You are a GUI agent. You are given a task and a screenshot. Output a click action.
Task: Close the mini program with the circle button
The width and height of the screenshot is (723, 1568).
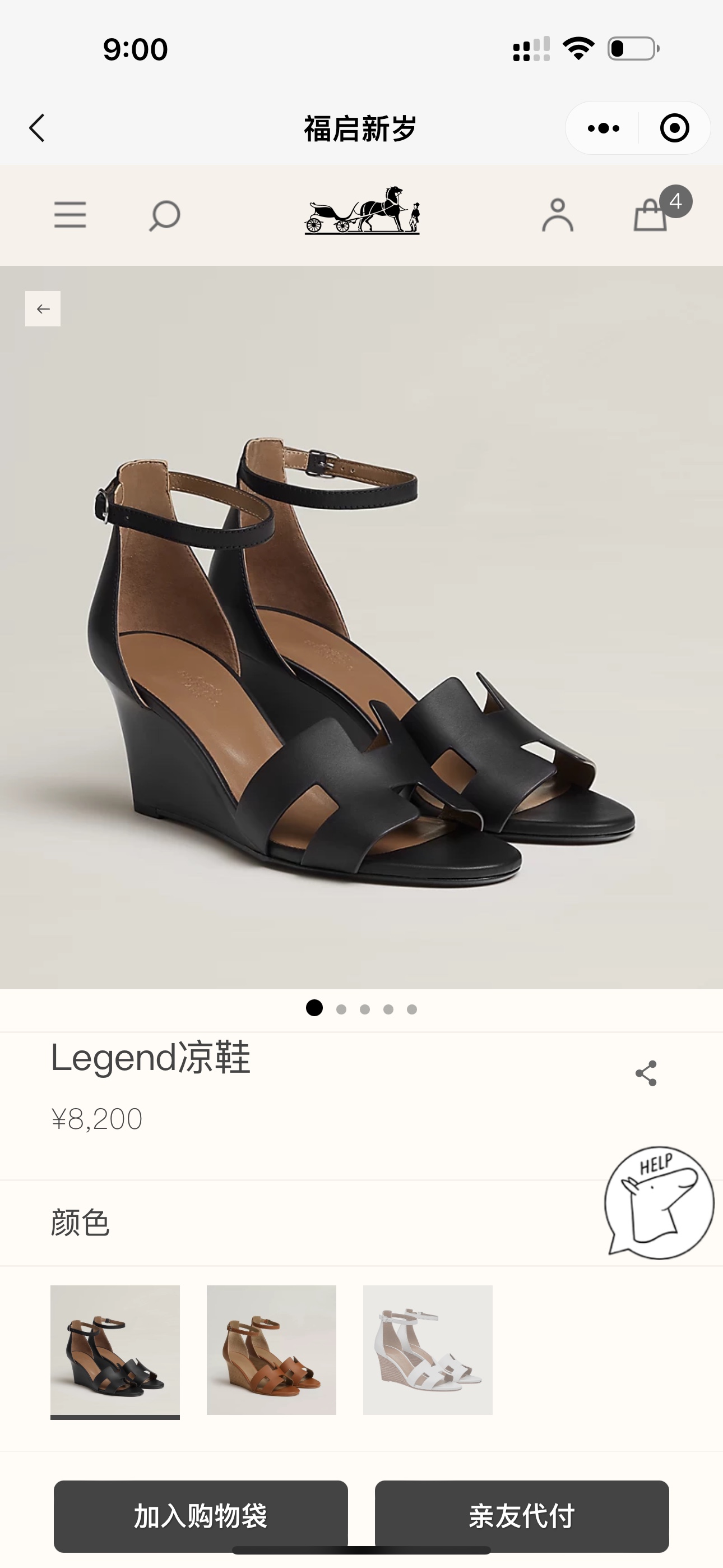click(x=674, y=128)
